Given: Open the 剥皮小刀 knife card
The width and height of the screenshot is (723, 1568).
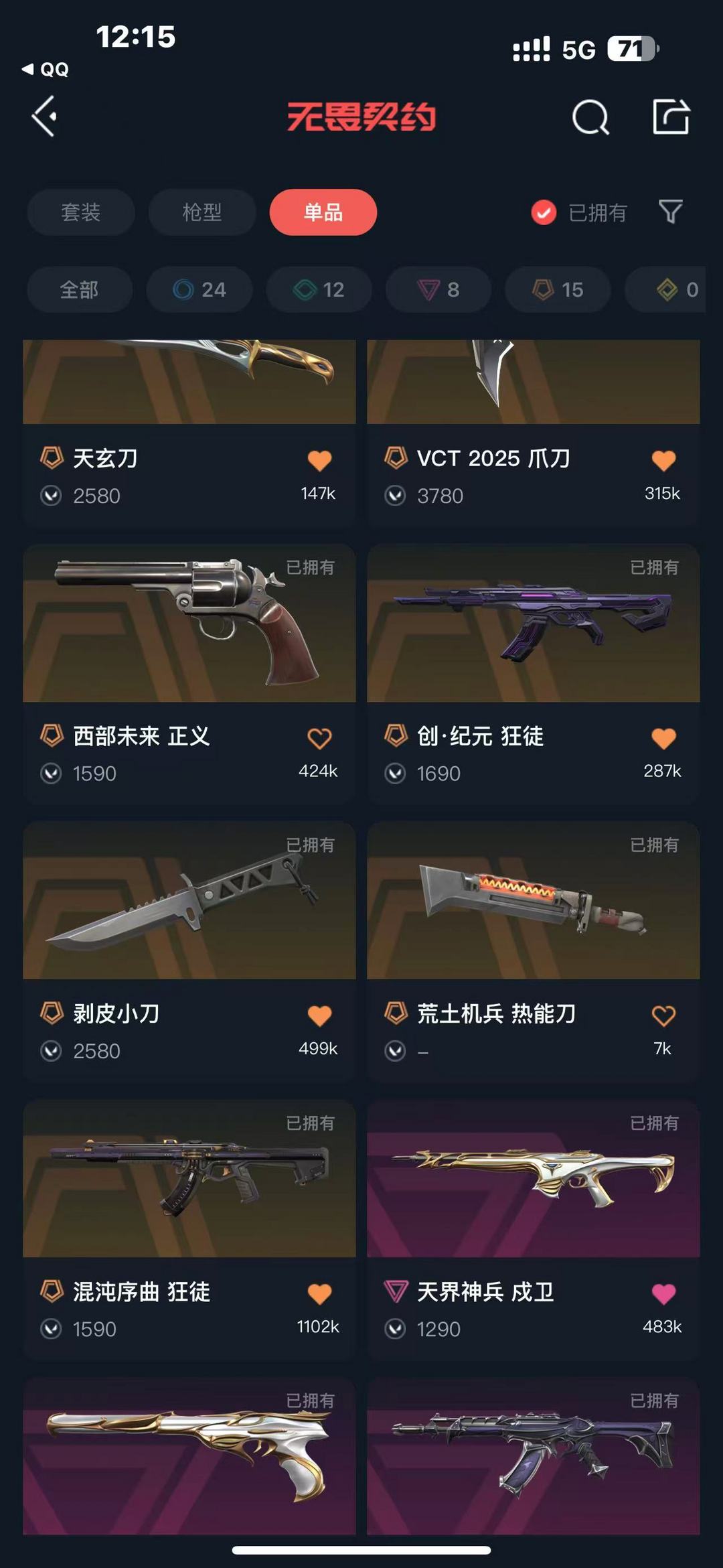Looking at the screenshot, I should point(189,951).
